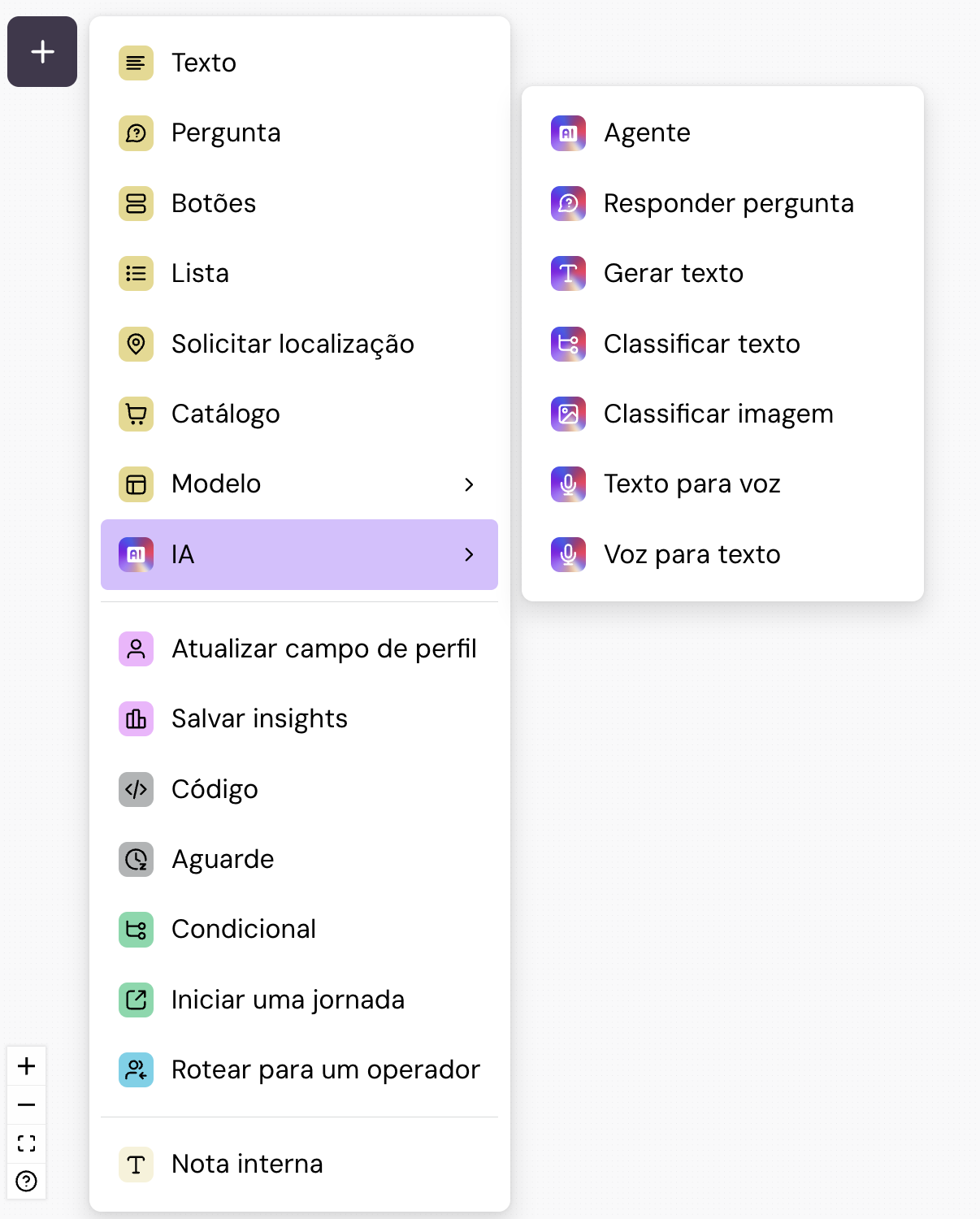Open the Catálogo option
980x1219 pixels.
coord(225,414)
